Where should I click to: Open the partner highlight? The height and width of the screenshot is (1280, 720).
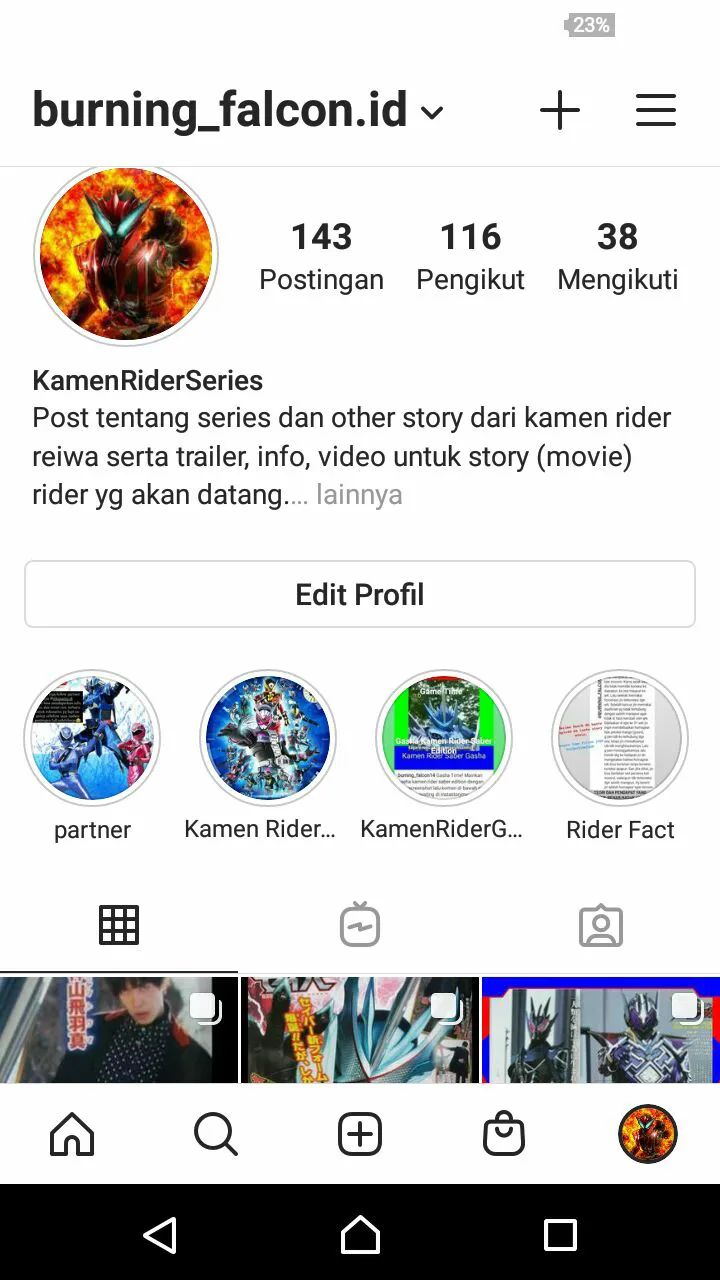(92, 738)
